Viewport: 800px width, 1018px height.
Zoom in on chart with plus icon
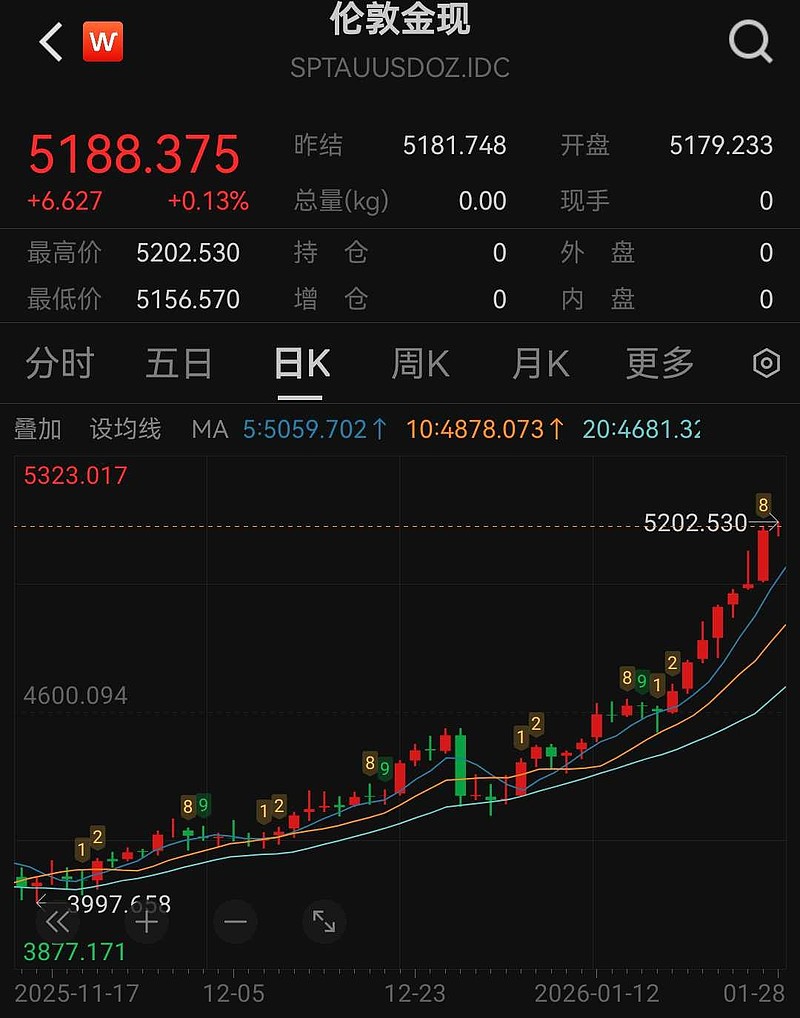(x=147, y=922)
